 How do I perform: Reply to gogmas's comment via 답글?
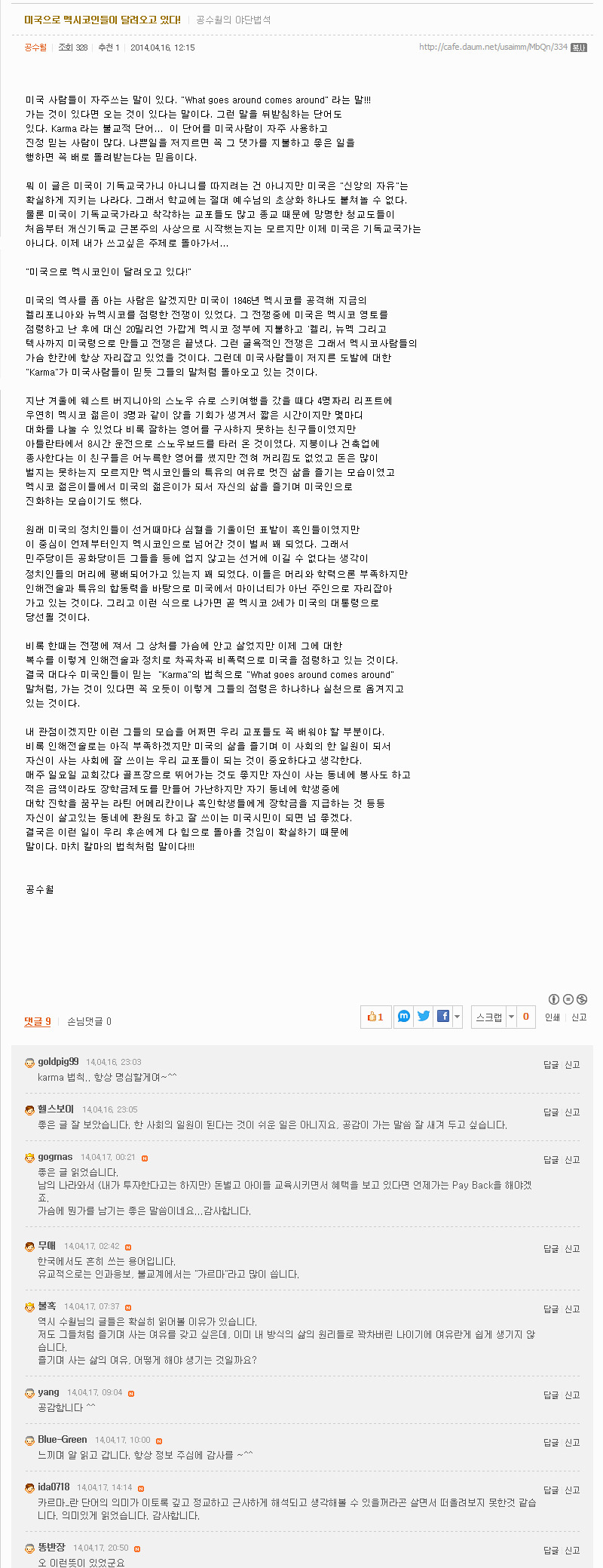tap(551, 1160)
